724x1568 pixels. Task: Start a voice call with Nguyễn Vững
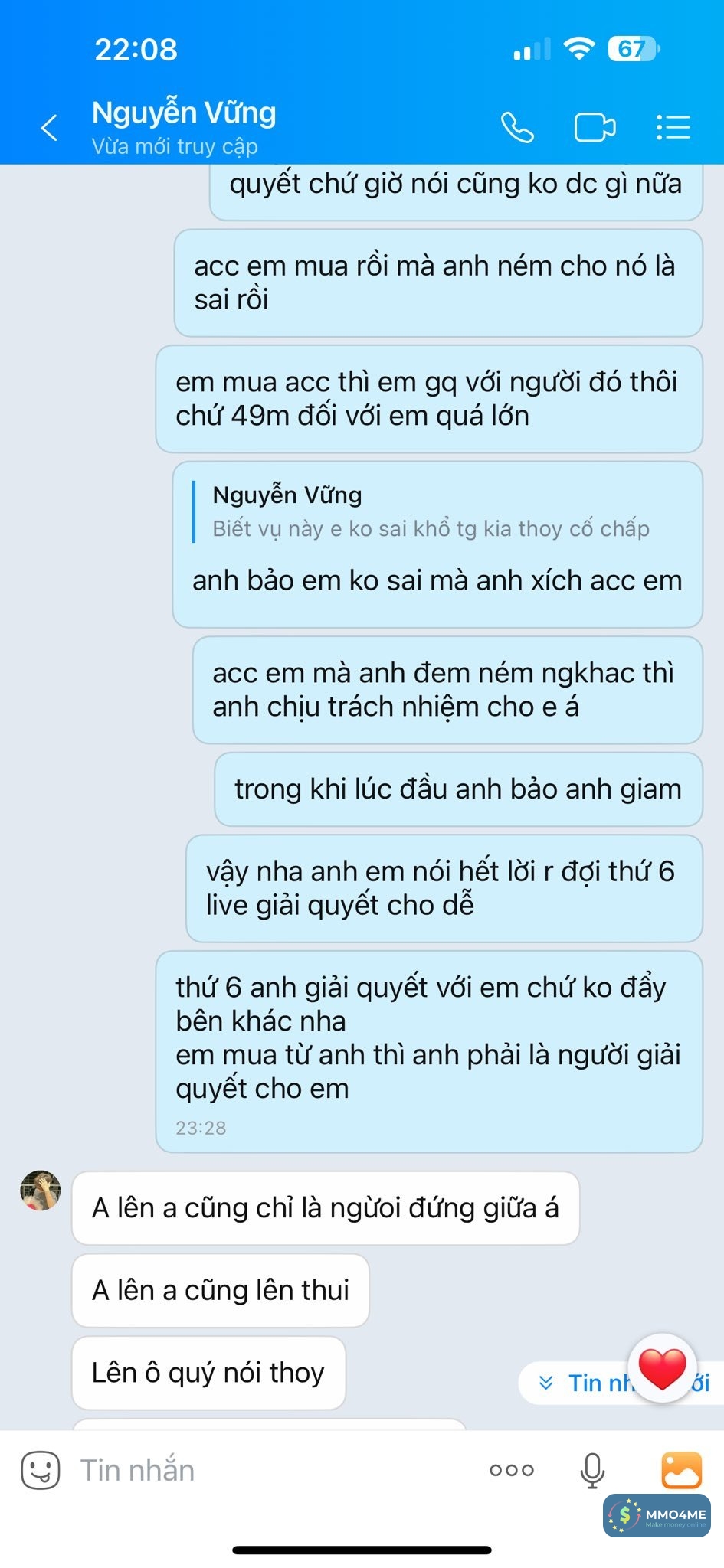coord(517,127)
